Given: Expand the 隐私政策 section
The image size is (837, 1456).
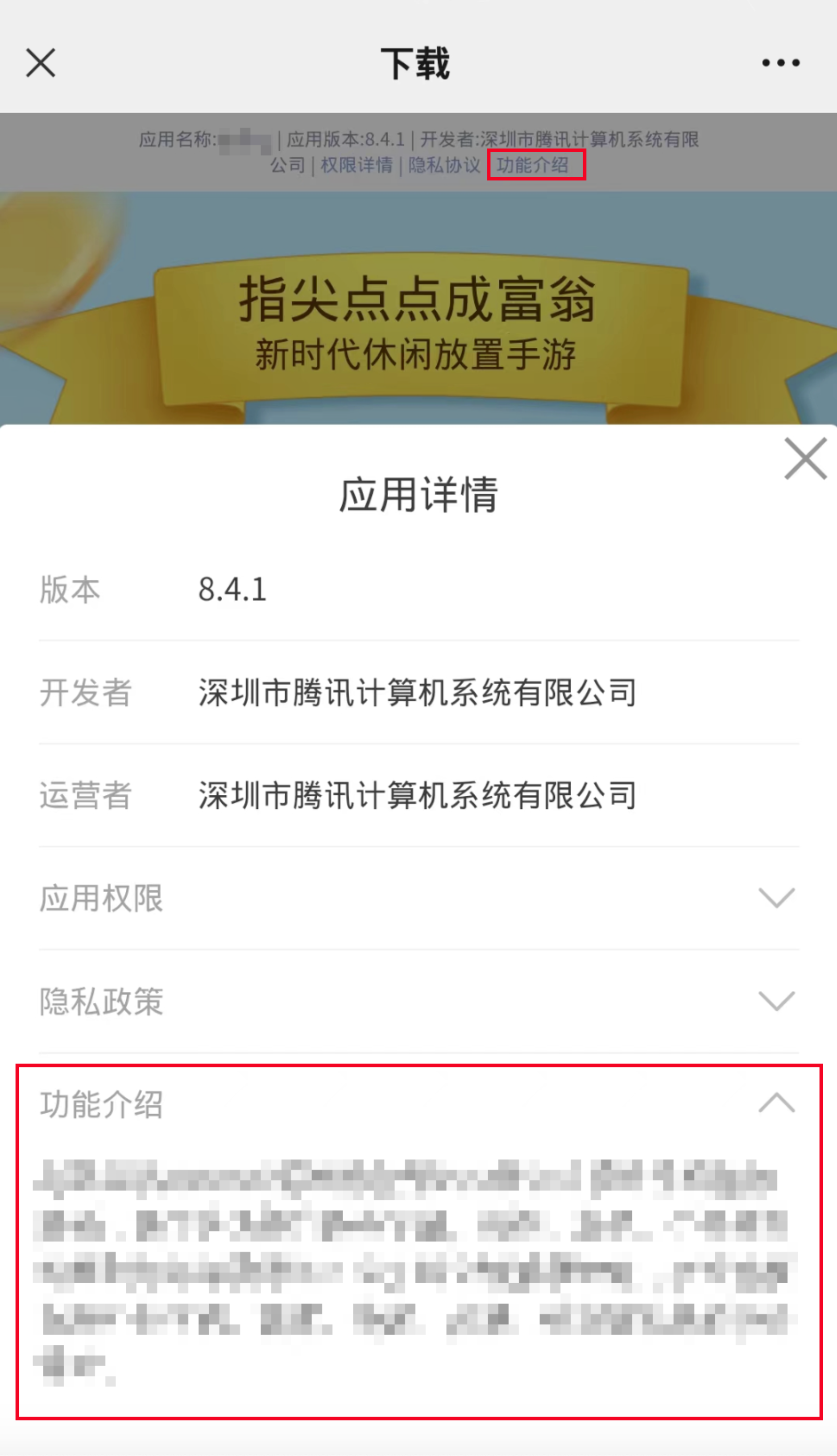Looking at the screenshot, I should click(x=776, y=1001).
